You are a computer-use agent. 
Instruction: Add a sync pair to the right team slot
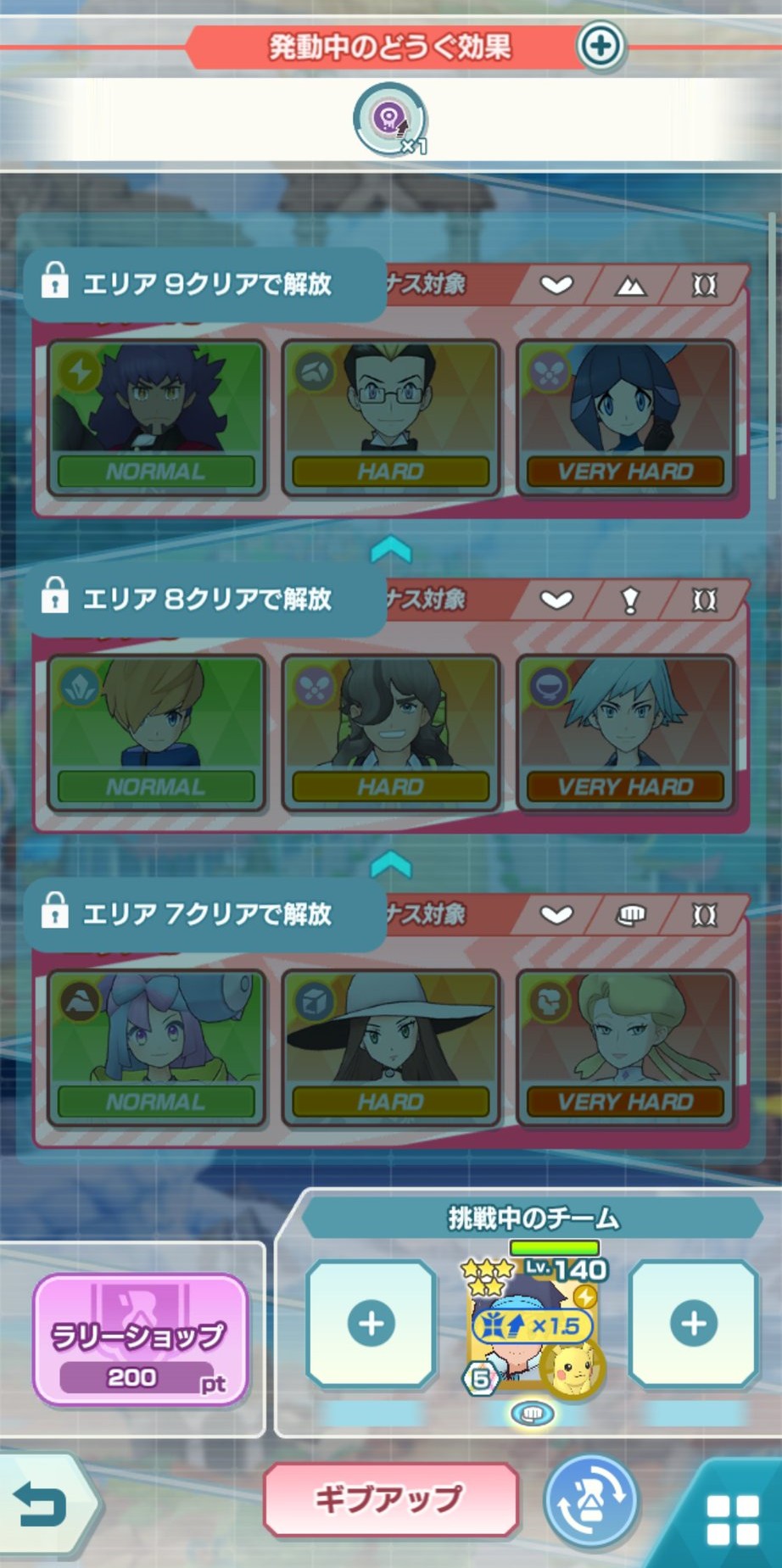(693, 1324)
